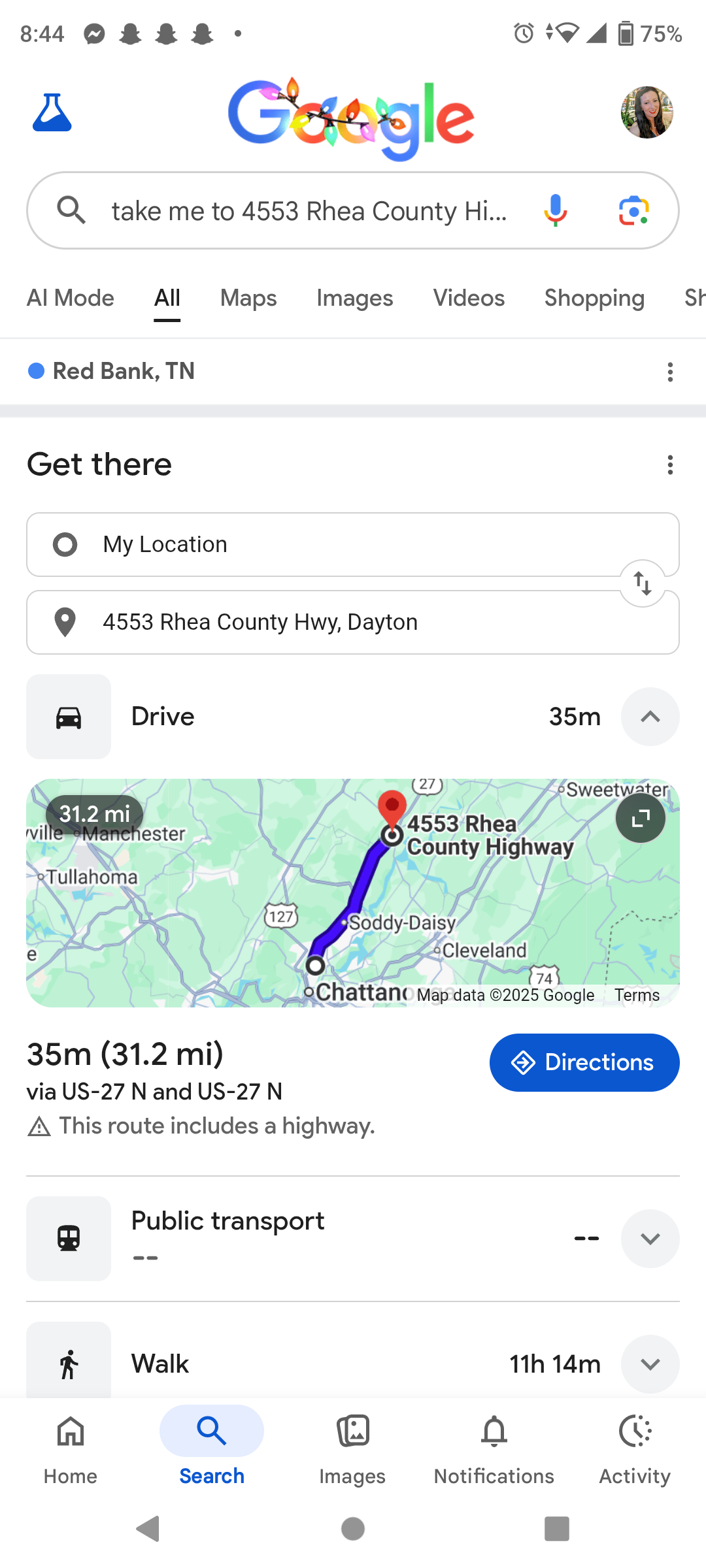
Task: Show Videos results tab
Action: point(469,298)
